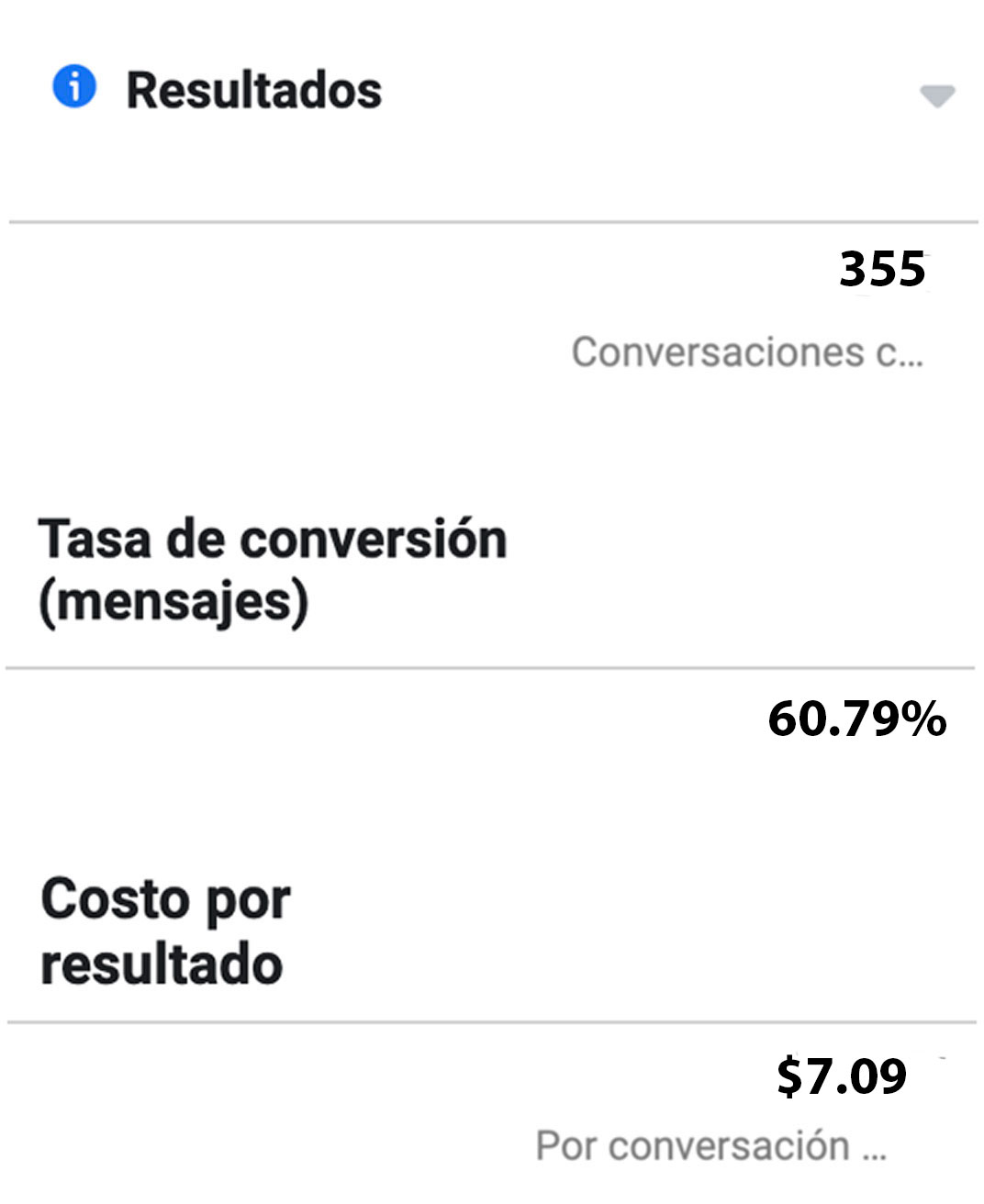Expand the Resultados column dropdown arrow

click(937, 95)
